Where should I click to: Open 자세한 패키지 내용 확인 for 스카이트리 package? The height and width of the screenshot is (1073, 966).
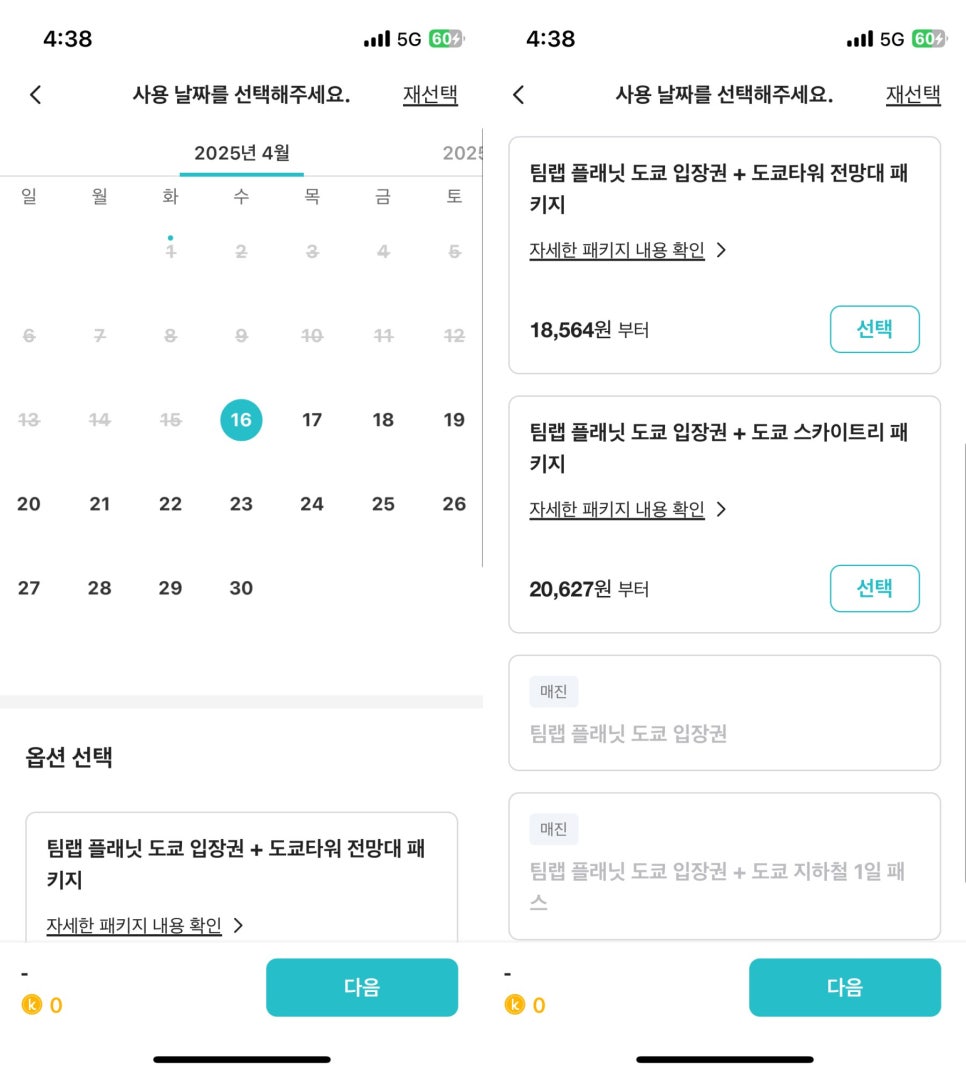[627, 509]
